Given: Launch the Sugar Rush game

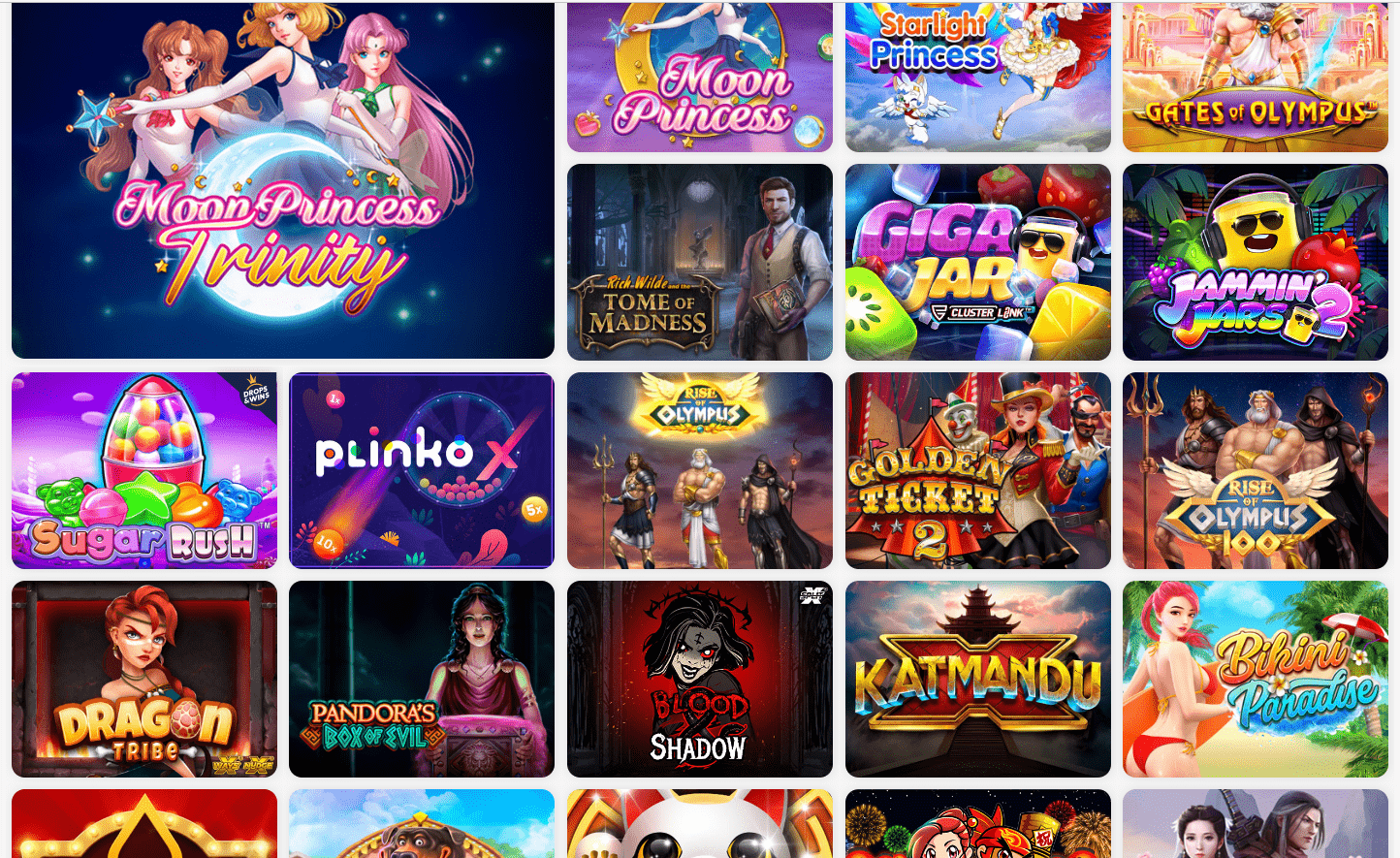Looking at the screenshot, I should pyautogui.click(x=144, y=470).
